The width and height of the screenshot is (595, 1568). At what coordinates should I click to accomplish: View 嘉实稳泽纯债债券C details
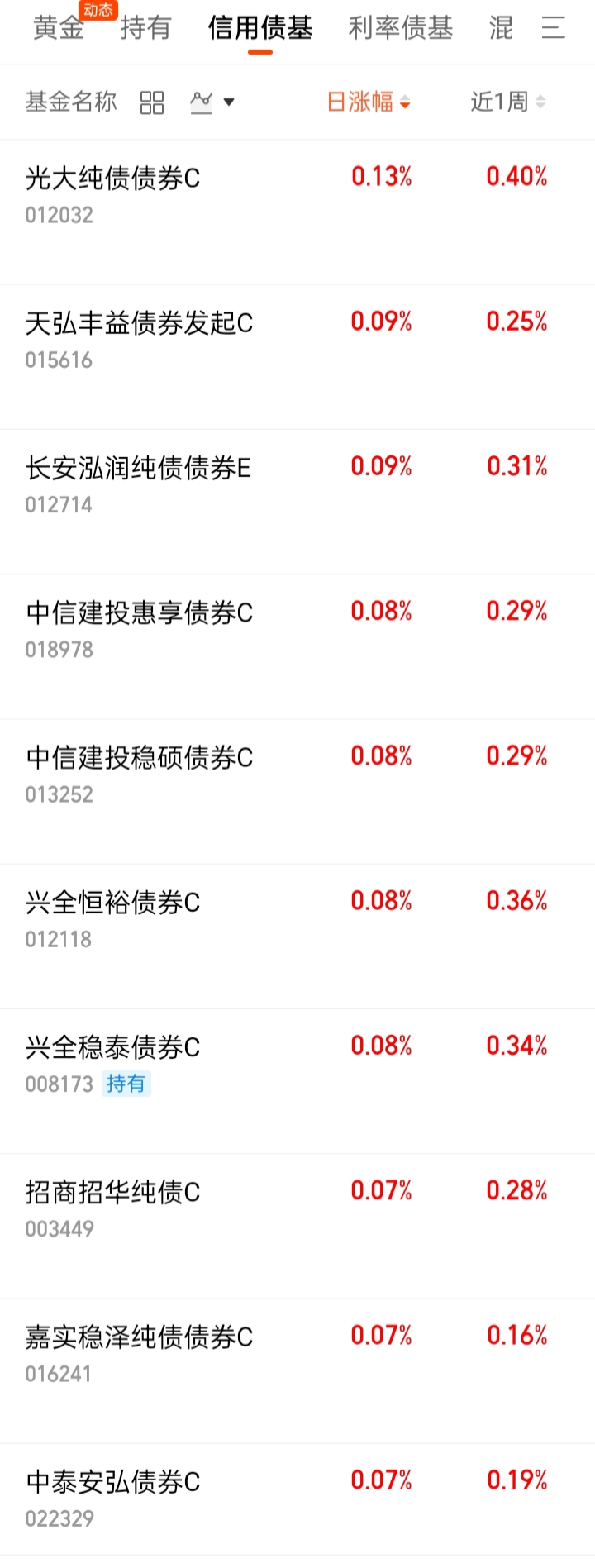click(x=139, y=1337)
